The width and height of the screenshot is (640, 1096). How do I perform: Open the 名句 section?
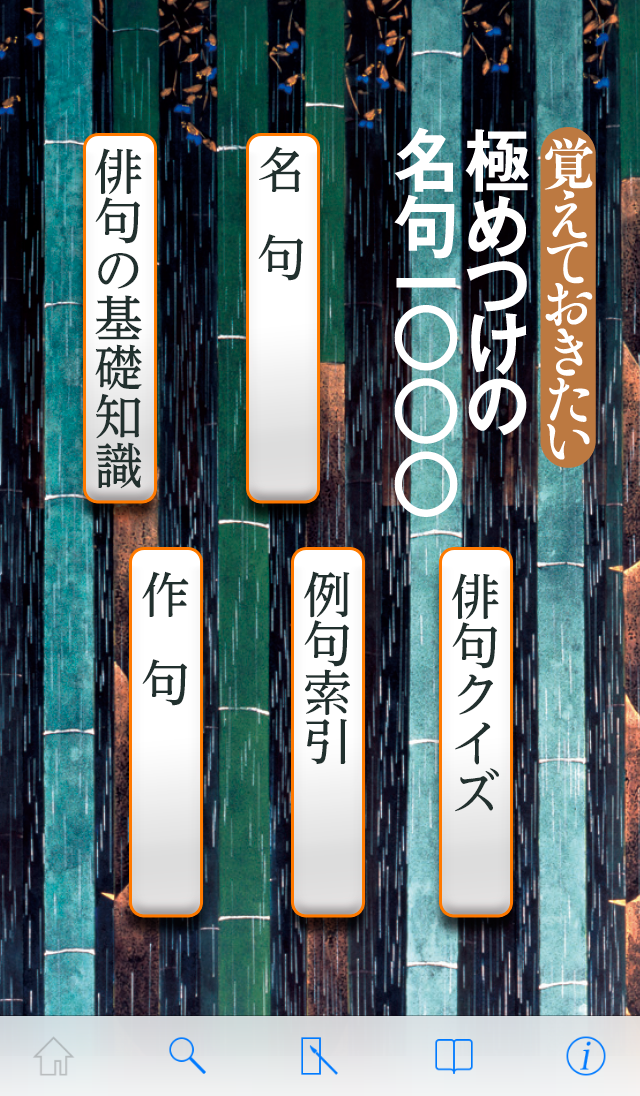click(x=282, y=318)
